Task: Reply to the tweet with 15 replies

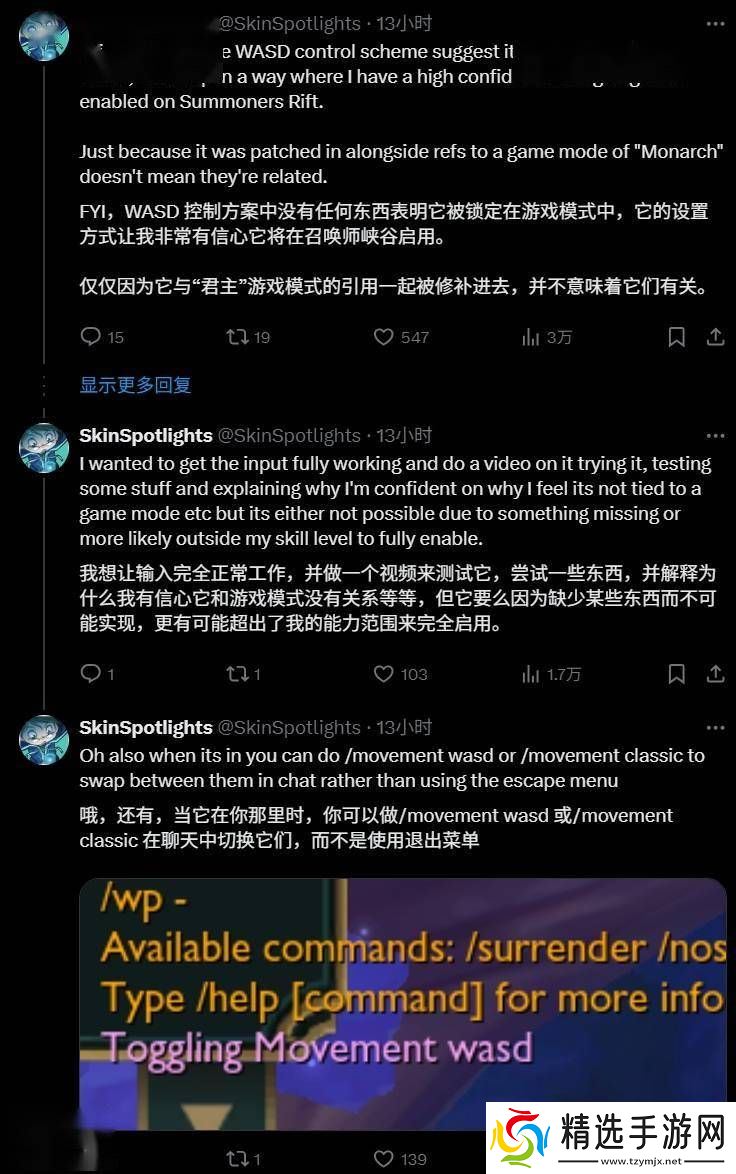Action: (x=91, y=338)
